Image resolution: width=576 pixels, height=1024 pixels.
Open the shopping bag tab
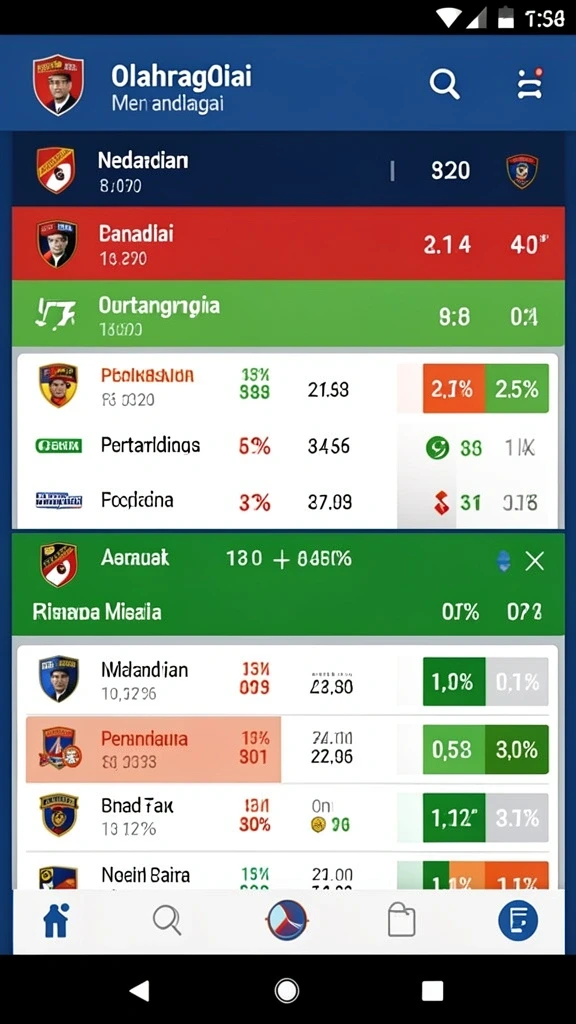pos(402,920)
